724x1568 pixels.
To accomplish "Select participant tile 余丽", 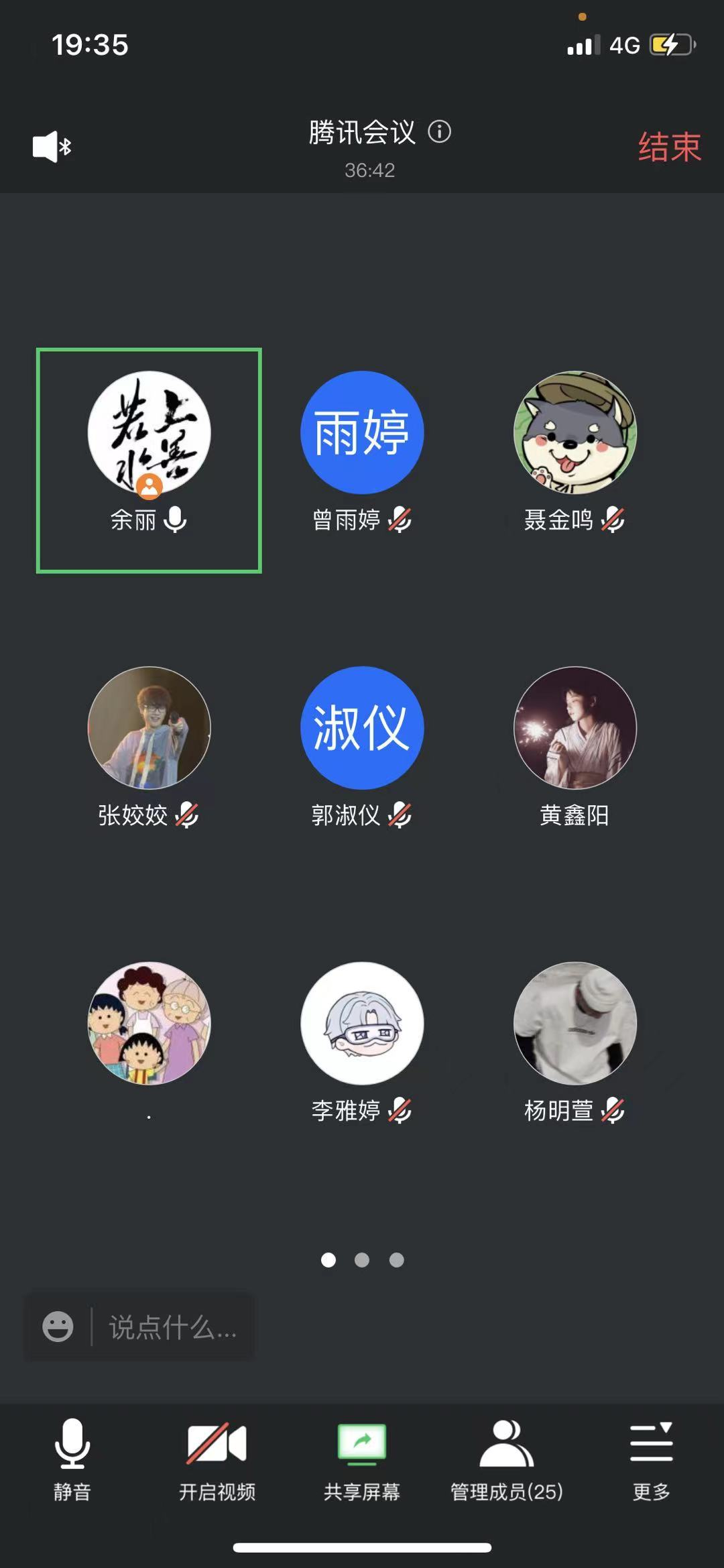I will pos(149,460).
